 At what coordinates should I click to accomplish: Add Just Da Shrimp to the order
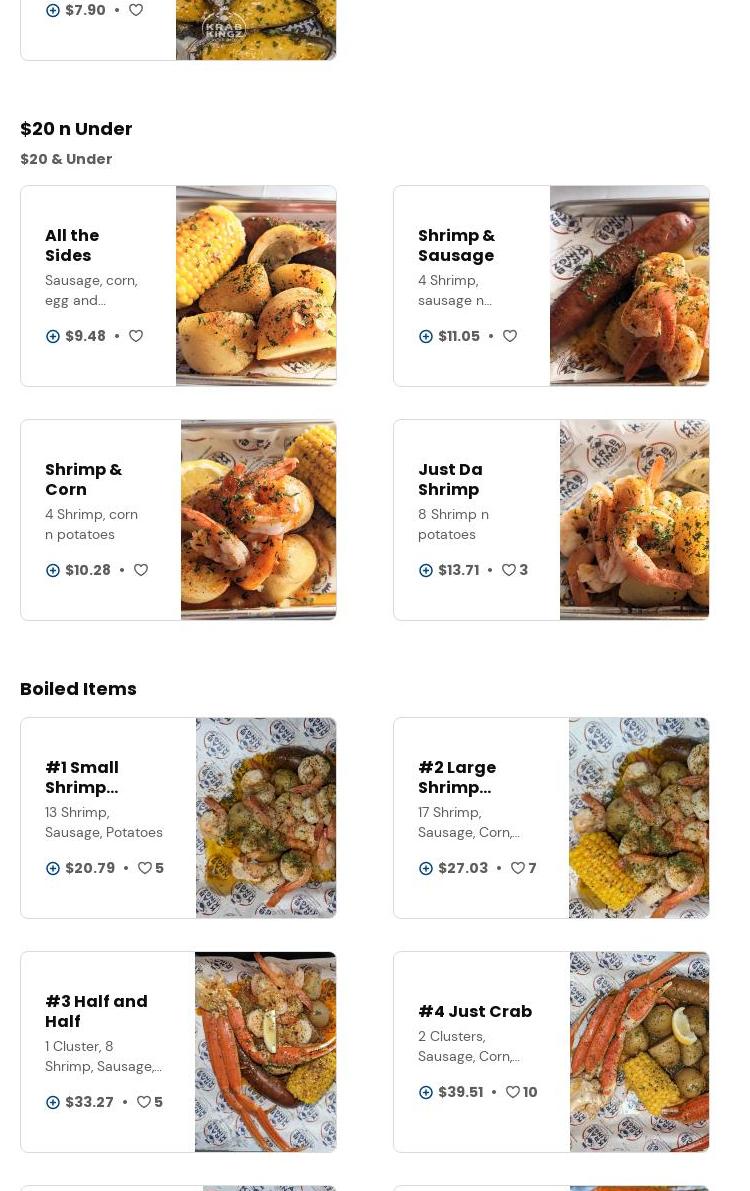pyautogui.click(x=426, y=570)
